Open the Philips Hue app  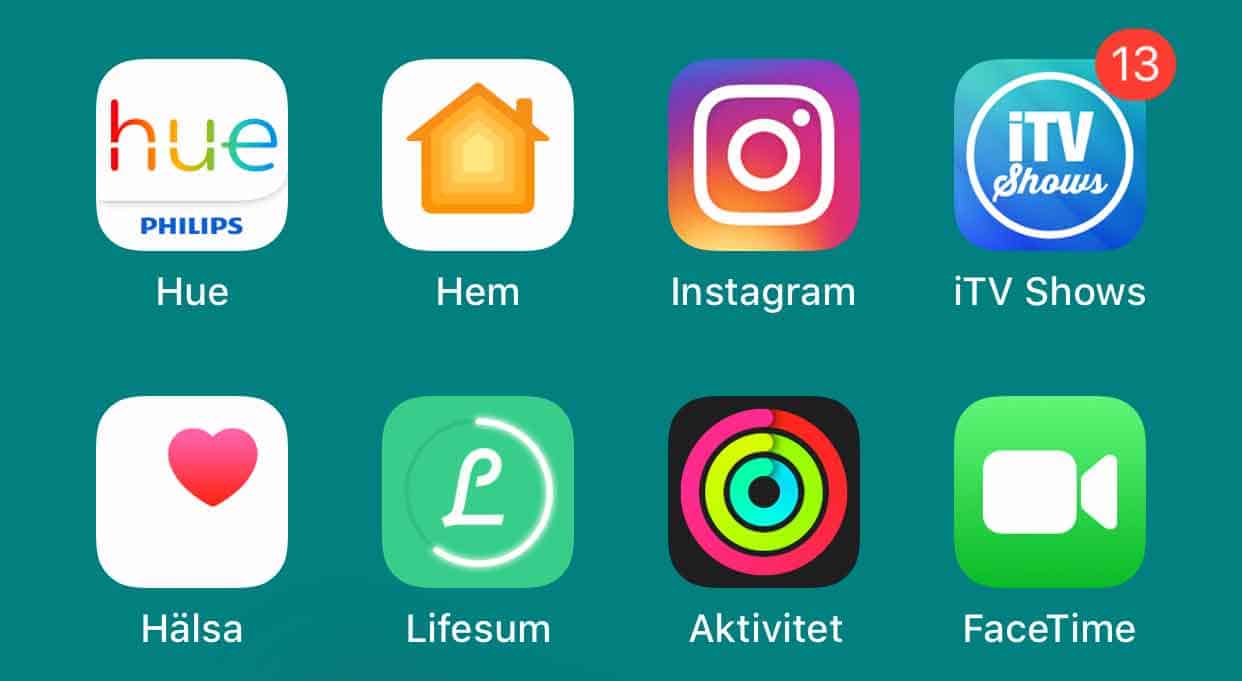pyautogui.click(x=192, y=154)
